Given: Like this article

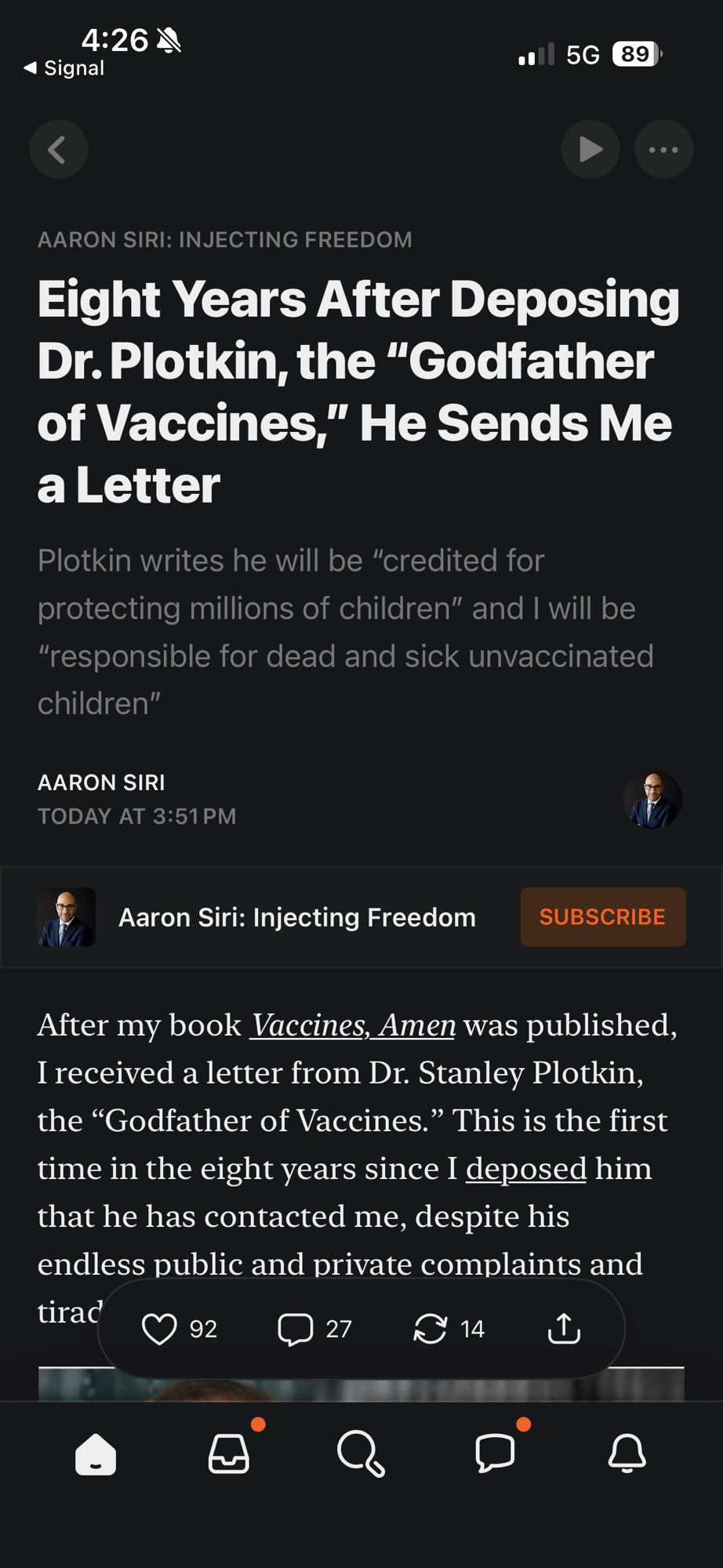Looking at the screenshot, I should (160, 1329).
